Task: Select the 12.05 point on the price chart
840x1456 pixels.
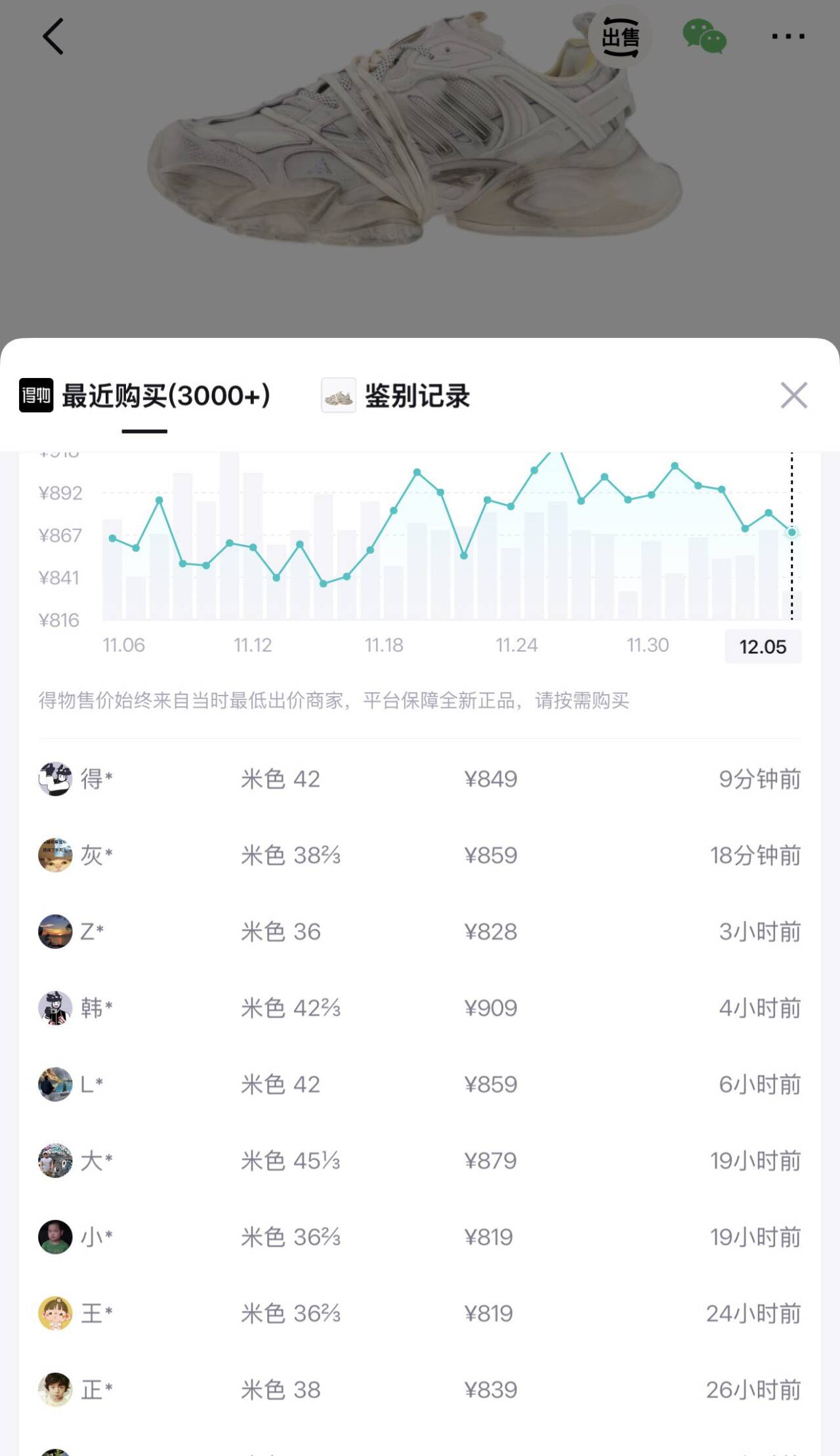Action: pos(792,533)
